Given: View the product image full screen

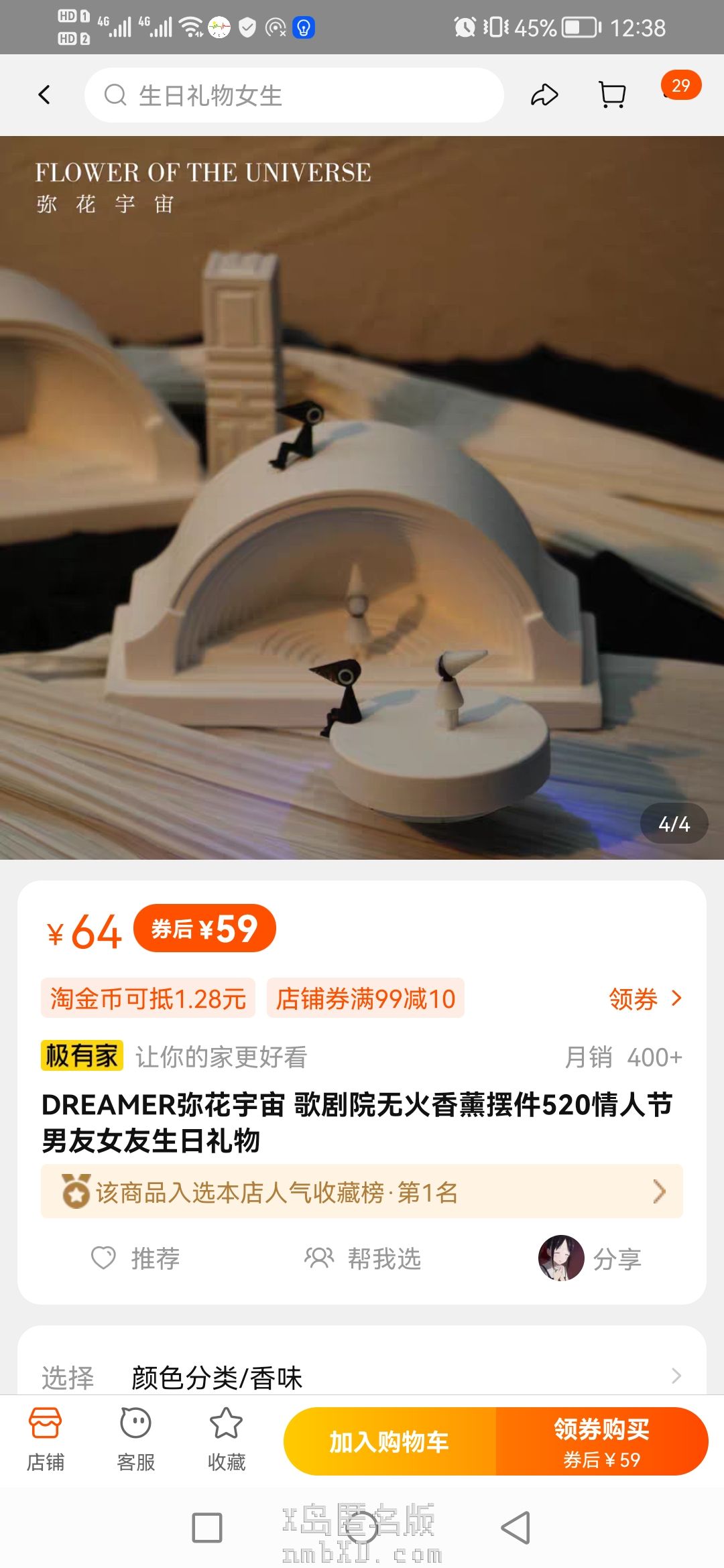Looking at the screenshot, I should pyautogui.click(x=362, y=497).
